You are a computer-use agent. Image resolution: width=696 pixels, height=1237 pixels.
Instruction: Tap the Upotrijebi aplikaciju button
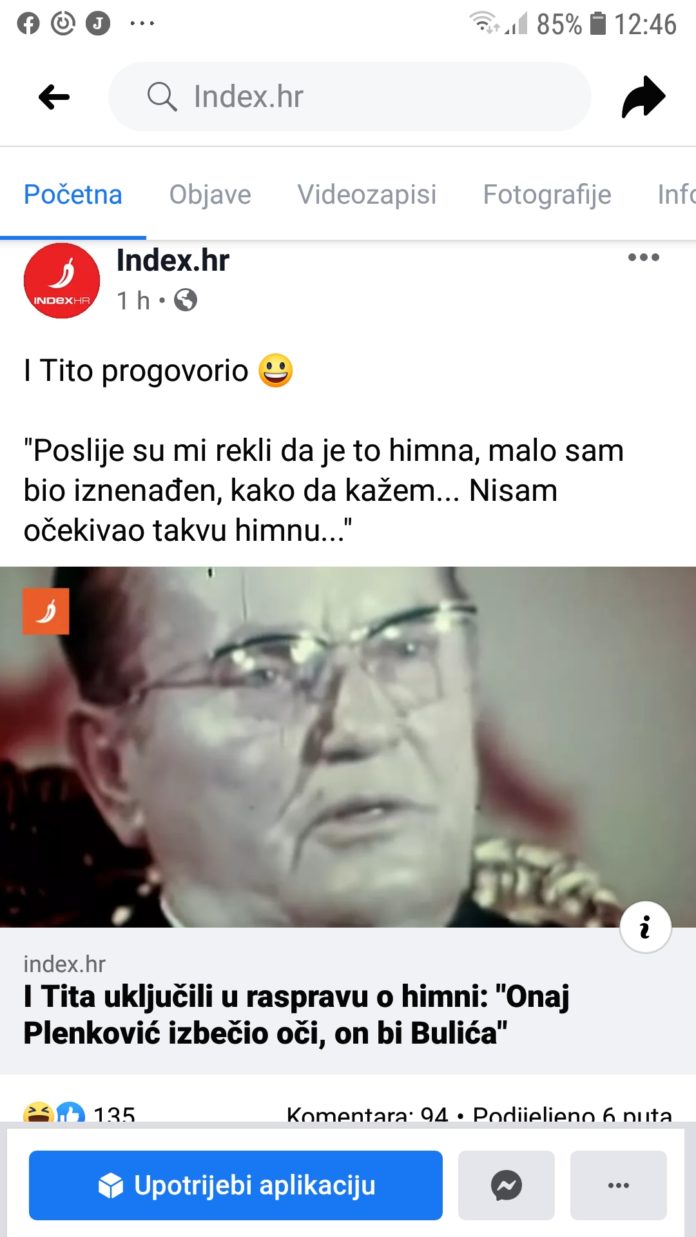coord(236,1186)
